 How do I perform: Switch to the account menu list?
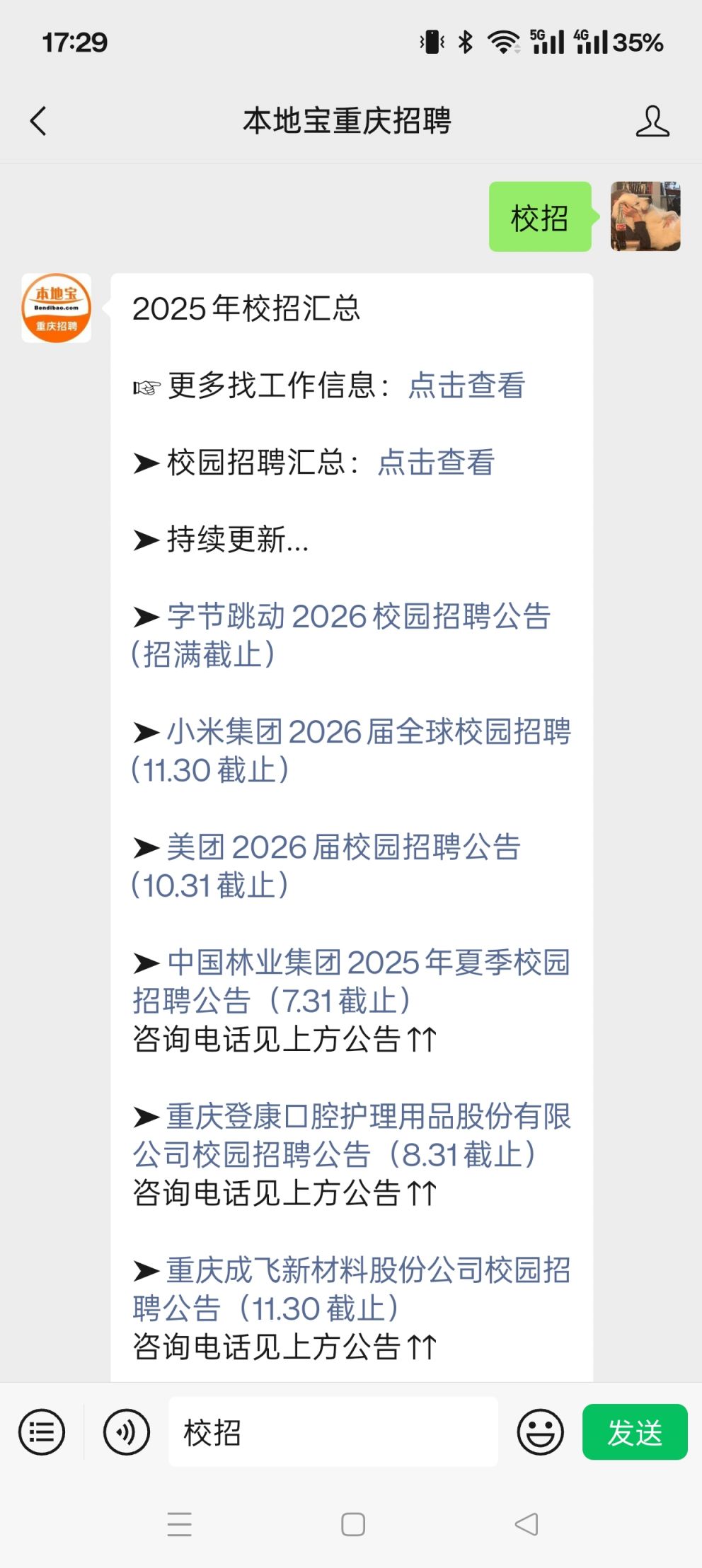pos(42,1432)
